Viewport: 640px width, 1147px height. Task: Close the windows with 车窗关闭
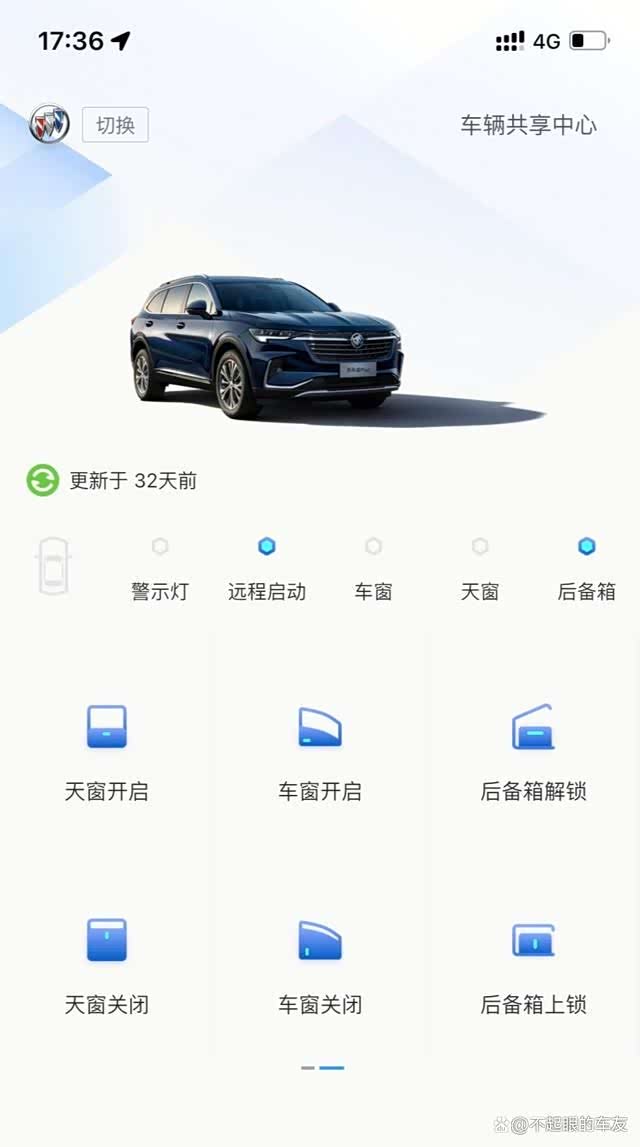(320, 963)
